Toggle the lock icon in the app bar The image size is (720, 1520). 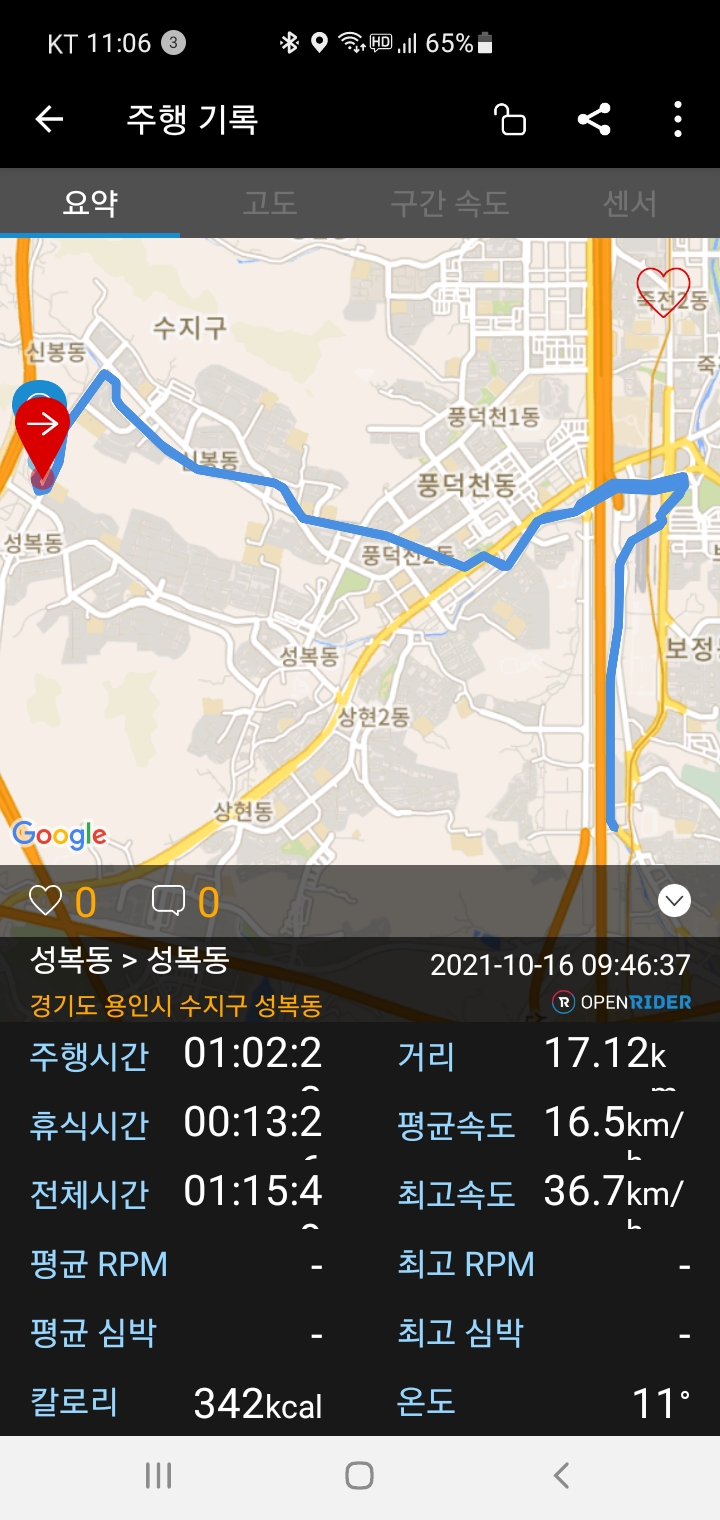pos(510,120)
